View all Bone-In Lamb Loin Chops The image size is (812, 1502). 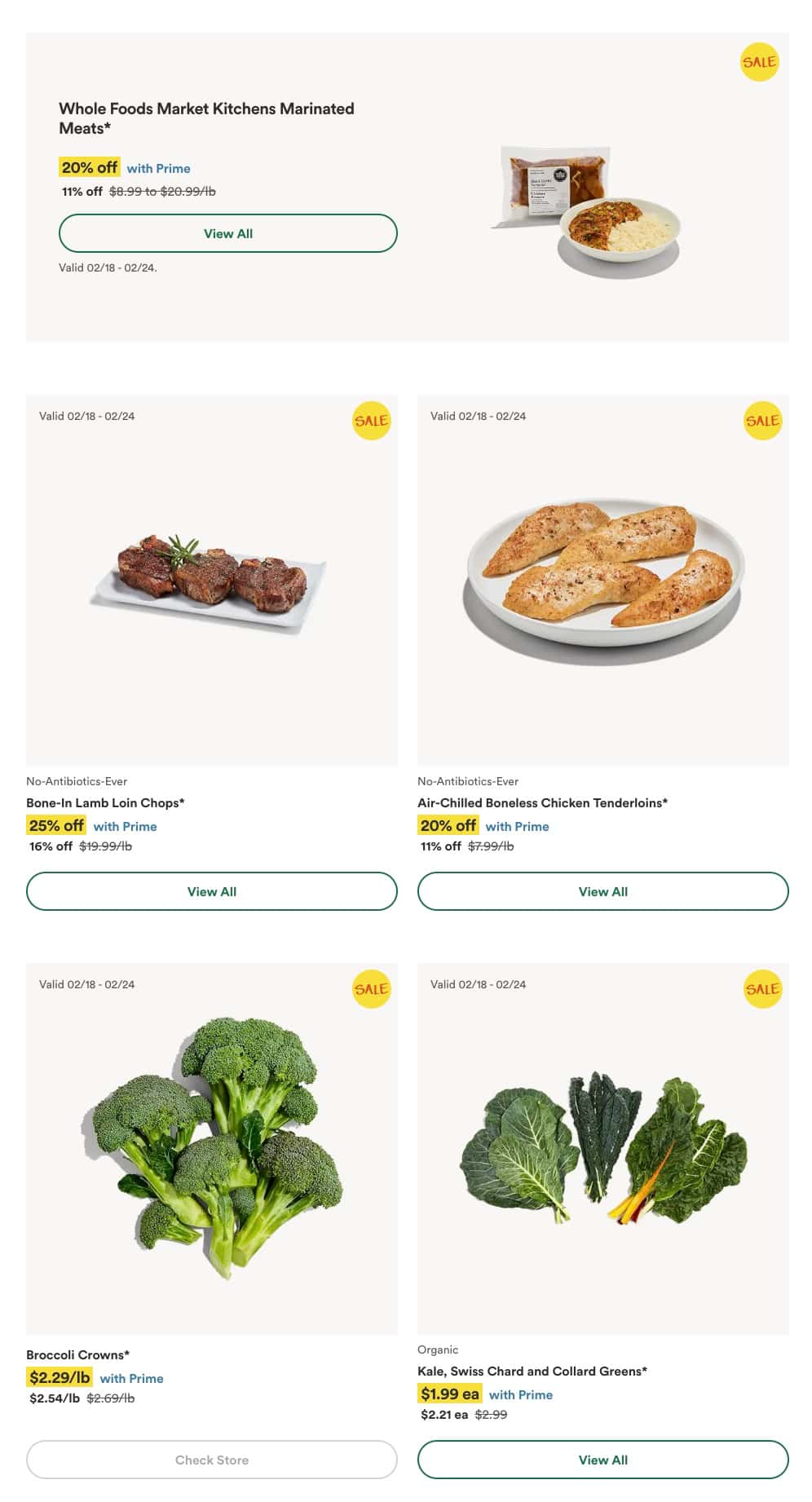click(x=211, y=891)
